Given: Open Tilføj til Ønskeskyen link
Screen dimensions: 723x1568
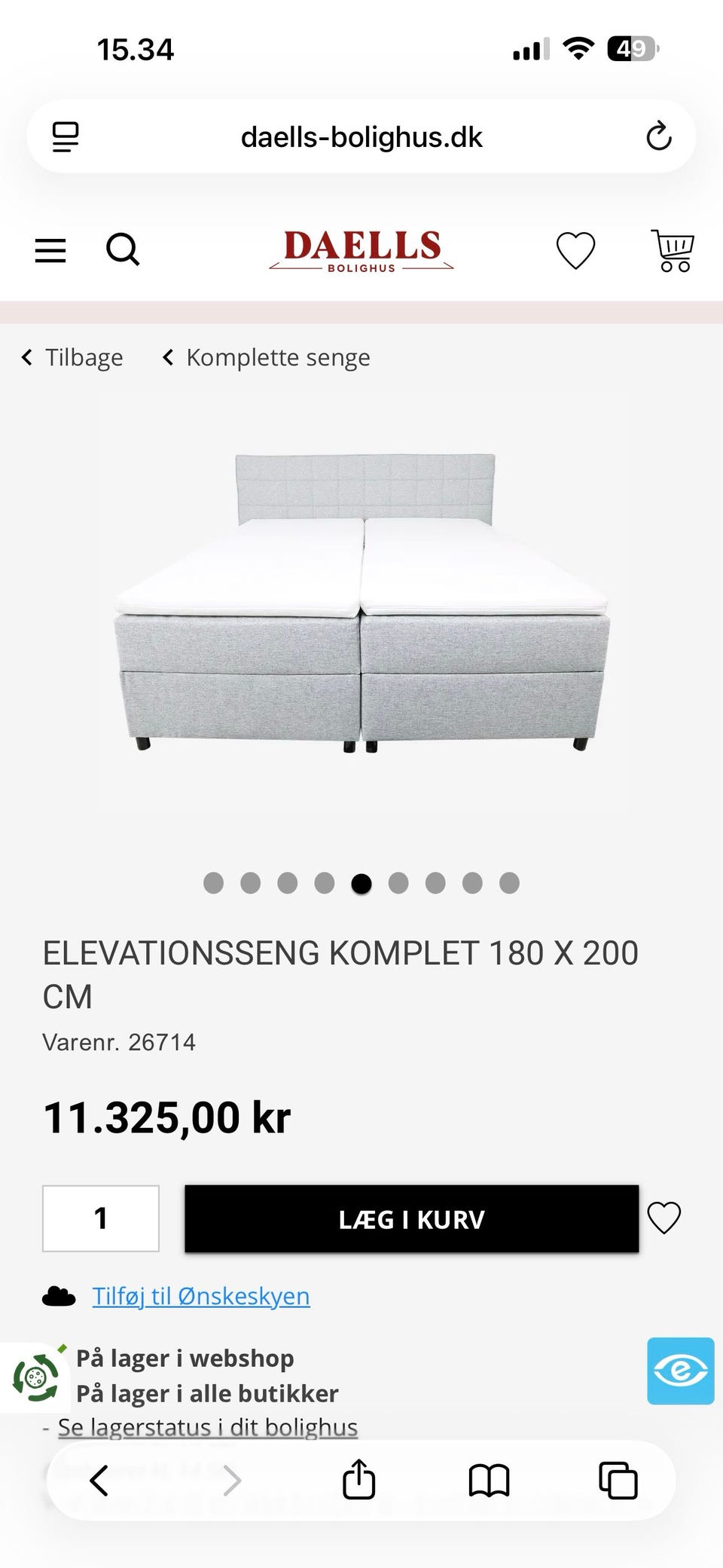Looking at the screenshot, I should [x=200, y=1295].
